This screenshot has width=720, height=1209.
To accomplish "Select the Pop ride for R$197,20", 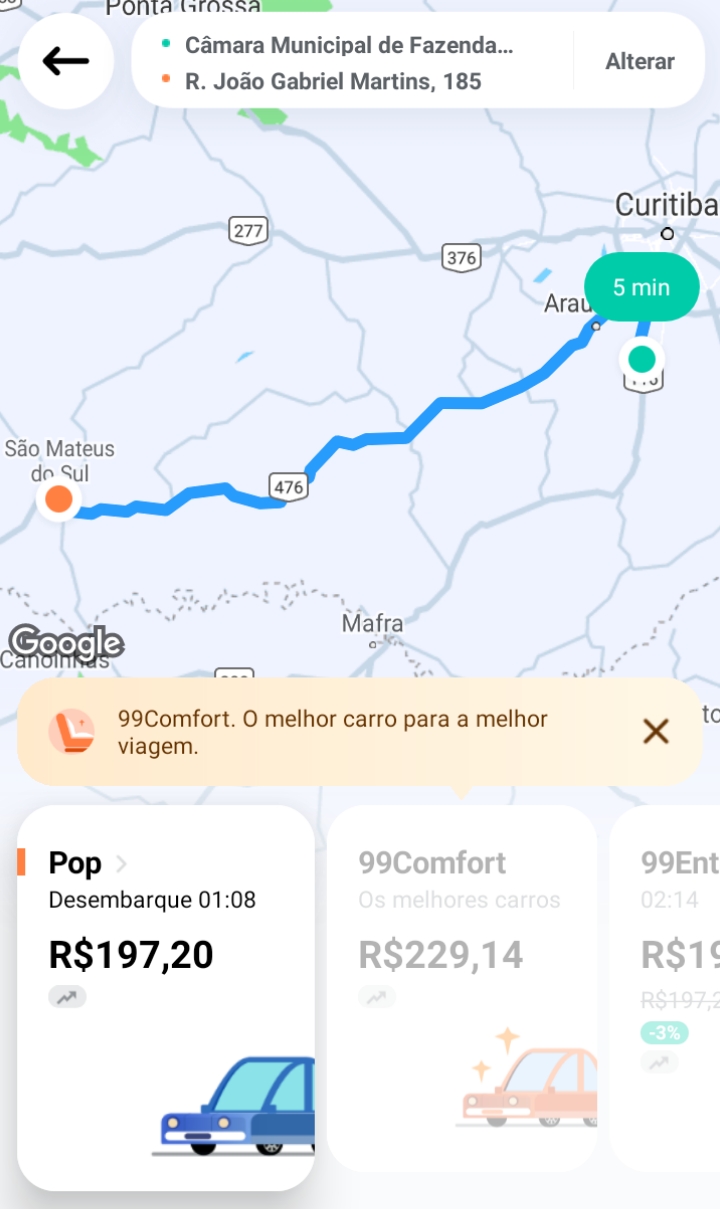I will tap(166, 996).
